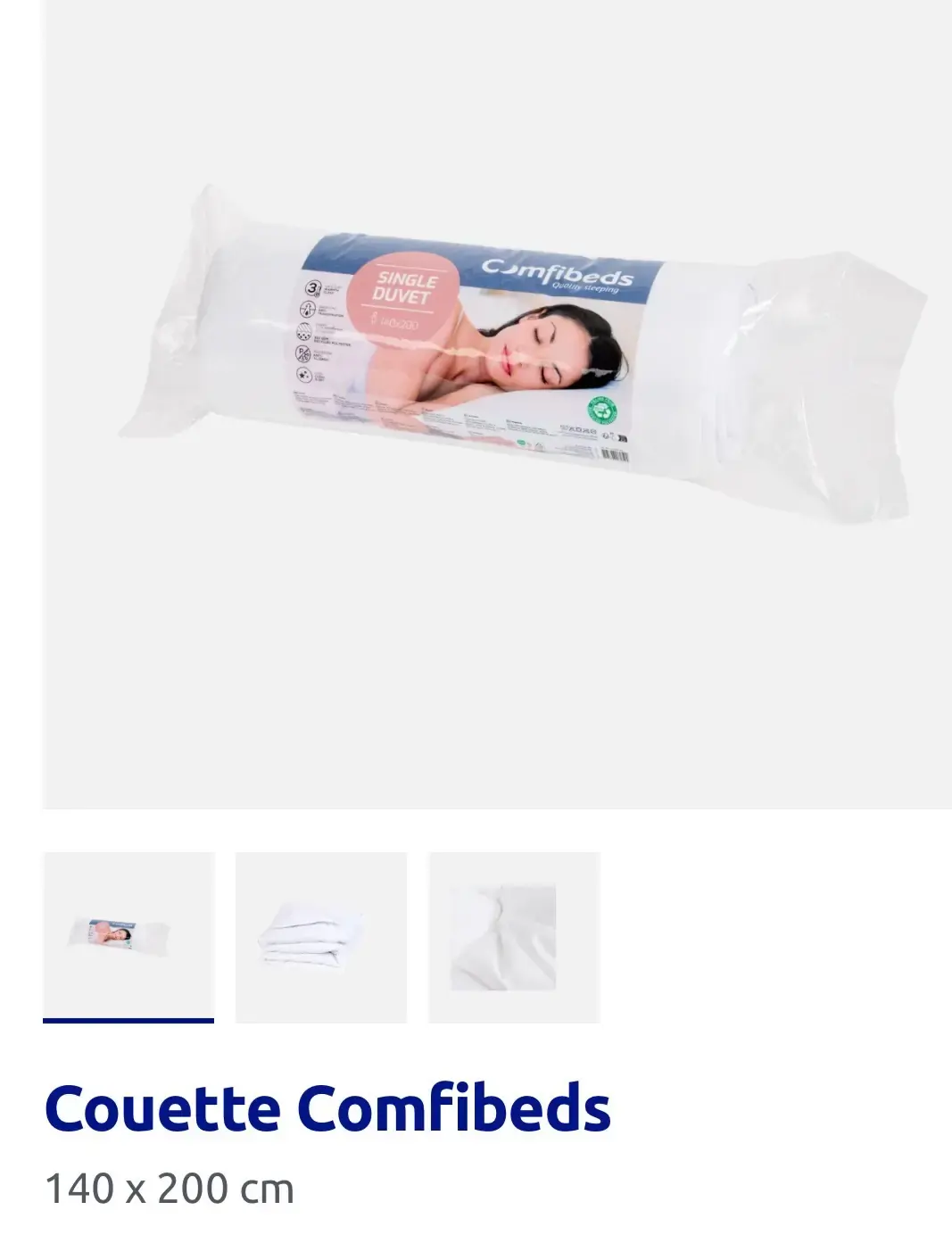Show the folded white duvet thumbnail

point(321,937)
